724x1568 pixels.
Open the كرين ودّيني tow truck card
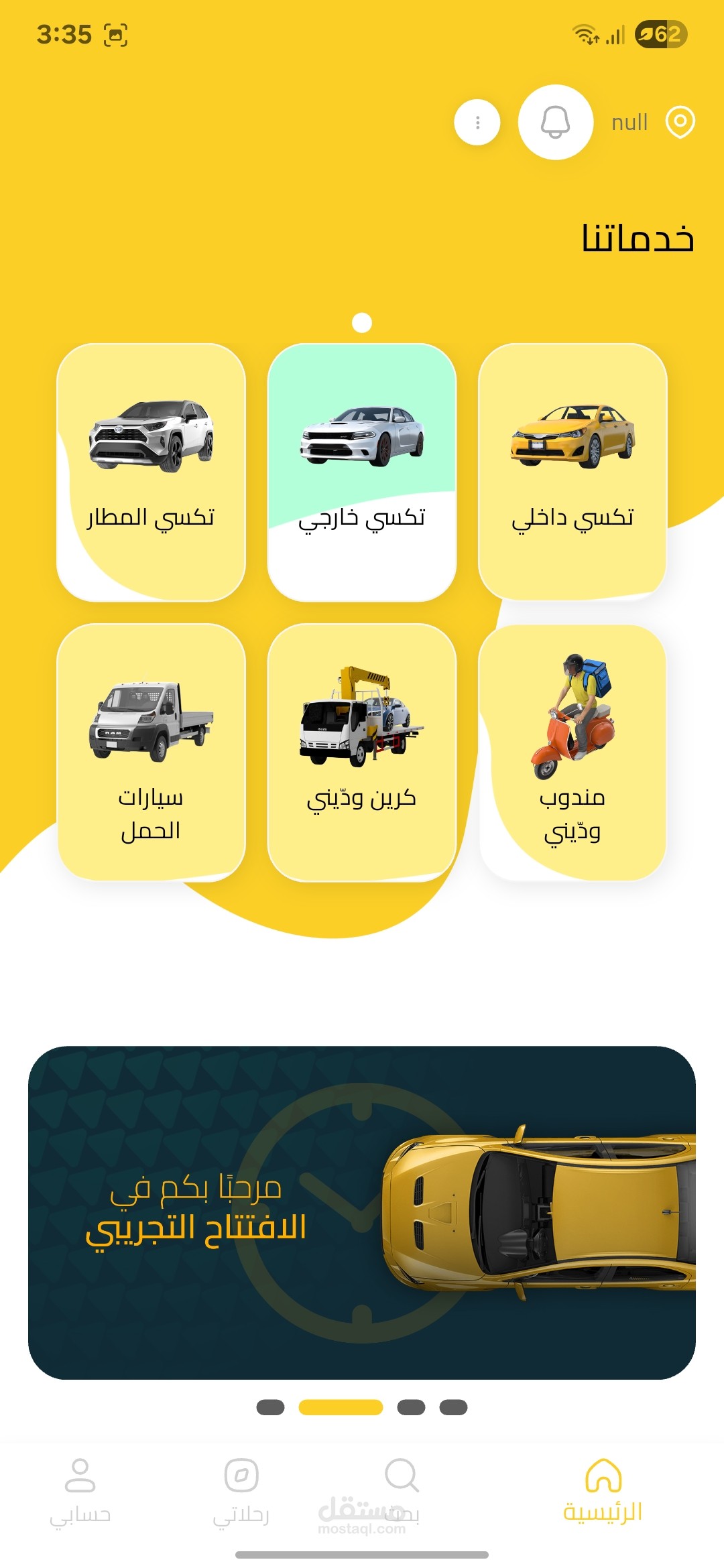(362, 752)
